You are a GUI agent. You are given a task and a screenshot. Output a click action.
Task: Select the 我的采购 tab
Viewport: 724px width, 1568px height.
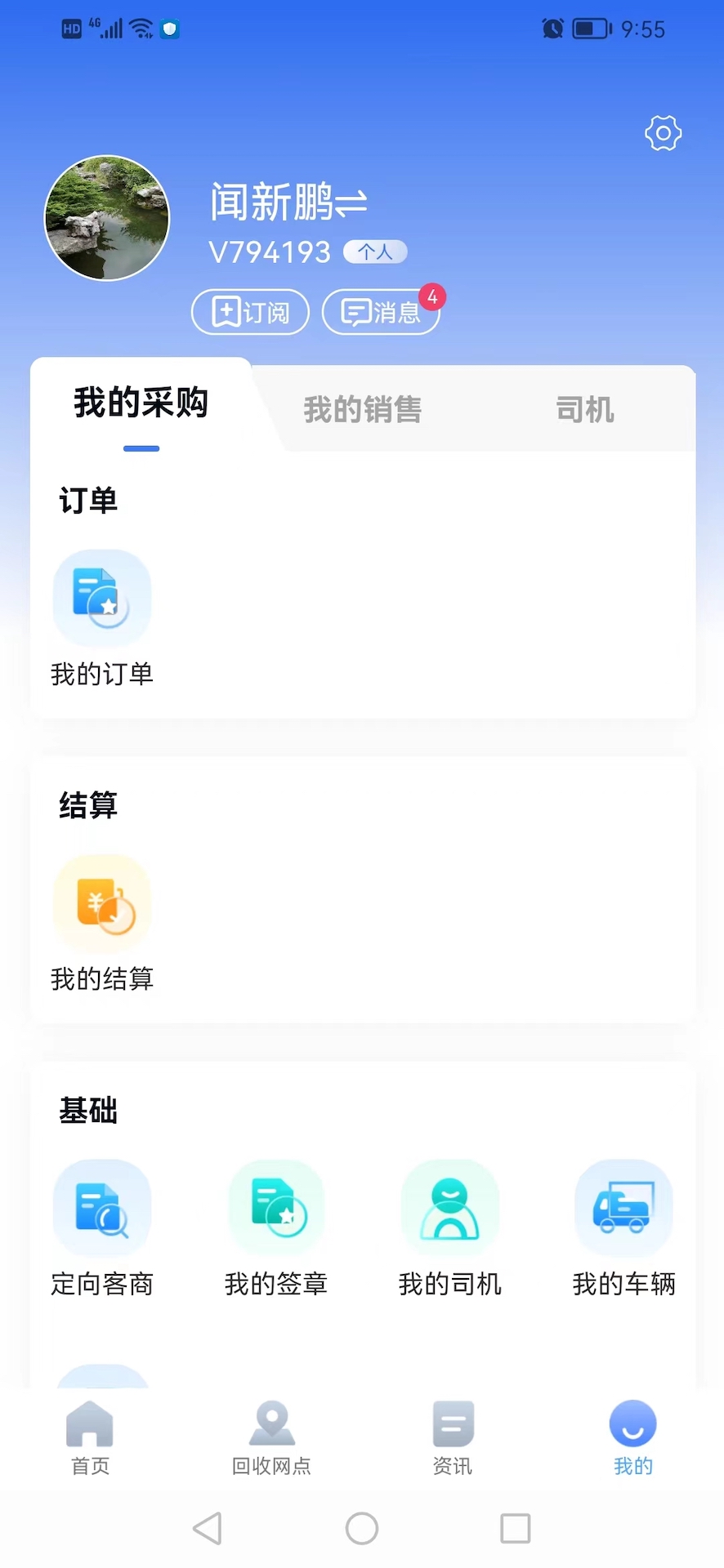[141, 404]
